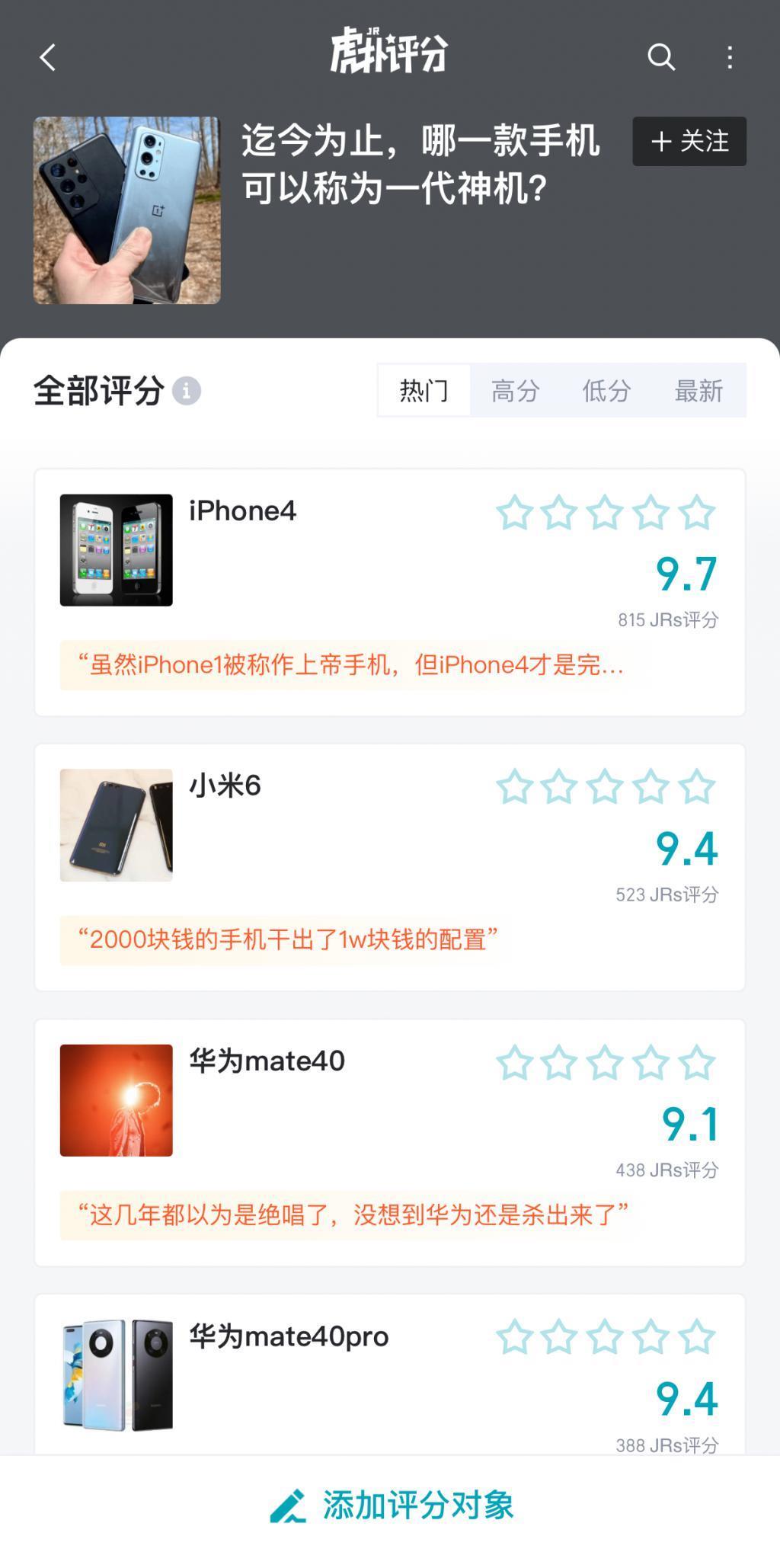Switch to the 低分 tab
The height and width of the screenshot is (1568, 780).
point(606,391)
